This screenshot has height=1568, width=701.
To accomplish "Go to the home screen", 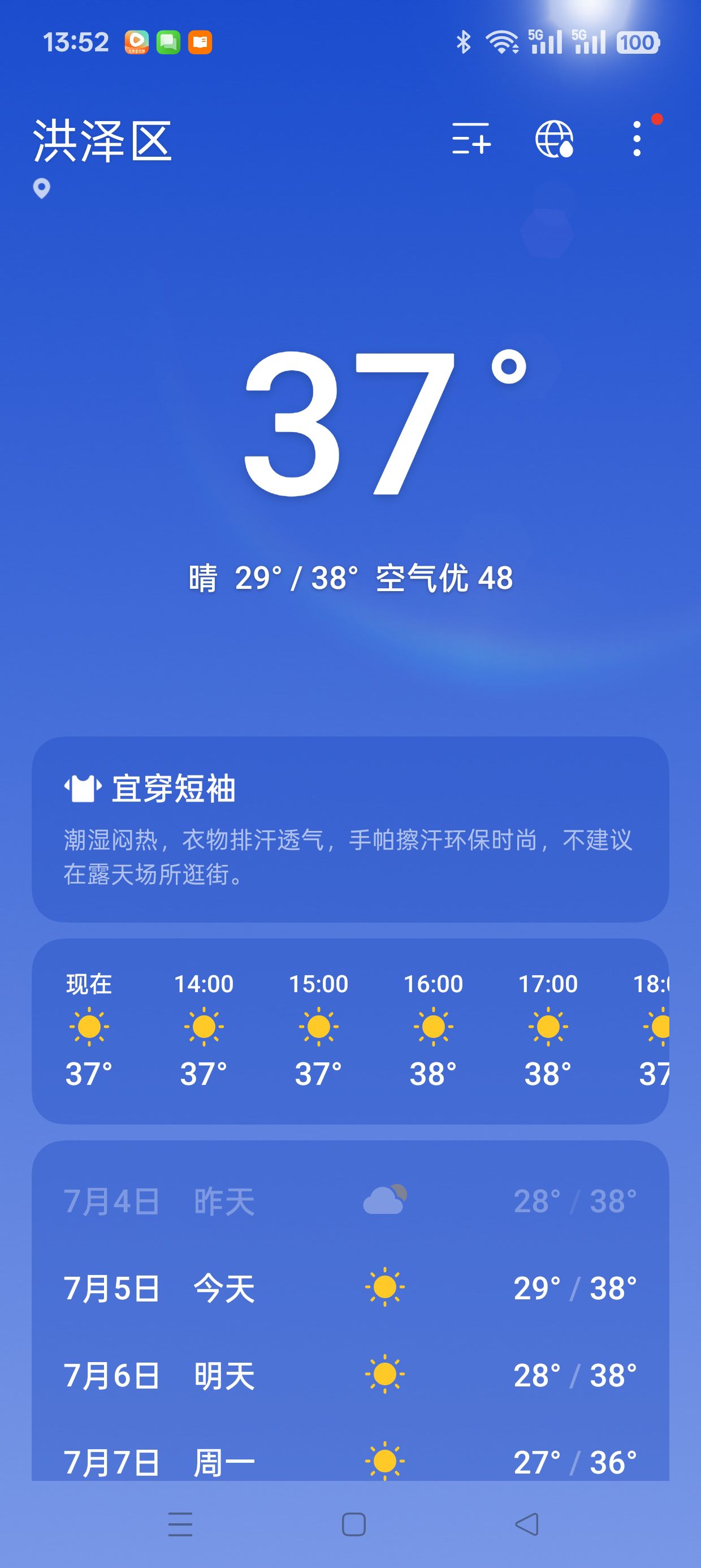I will point(353,1525).
